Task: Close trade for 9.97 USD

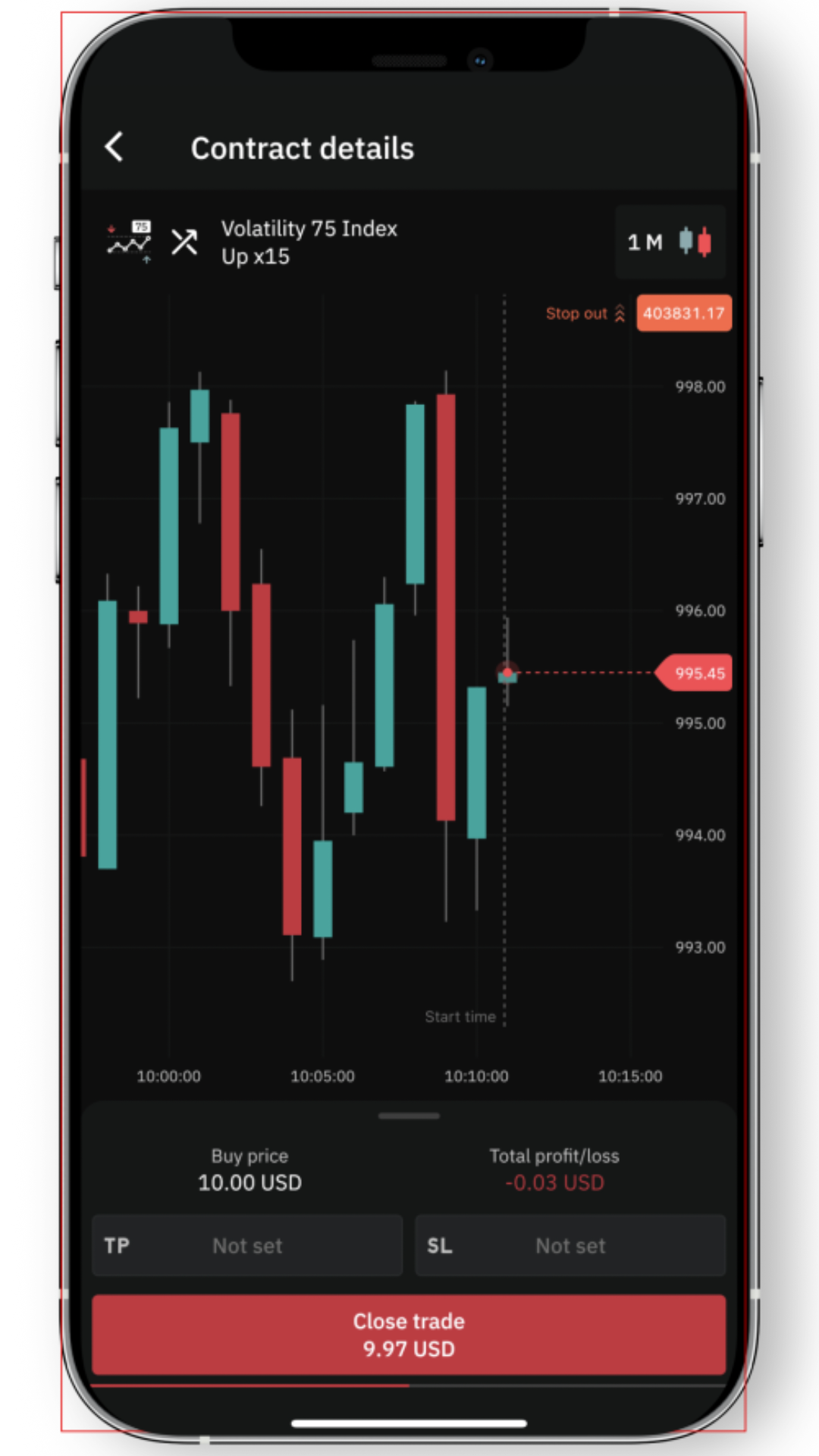Action: click(x=409, y=1335)
